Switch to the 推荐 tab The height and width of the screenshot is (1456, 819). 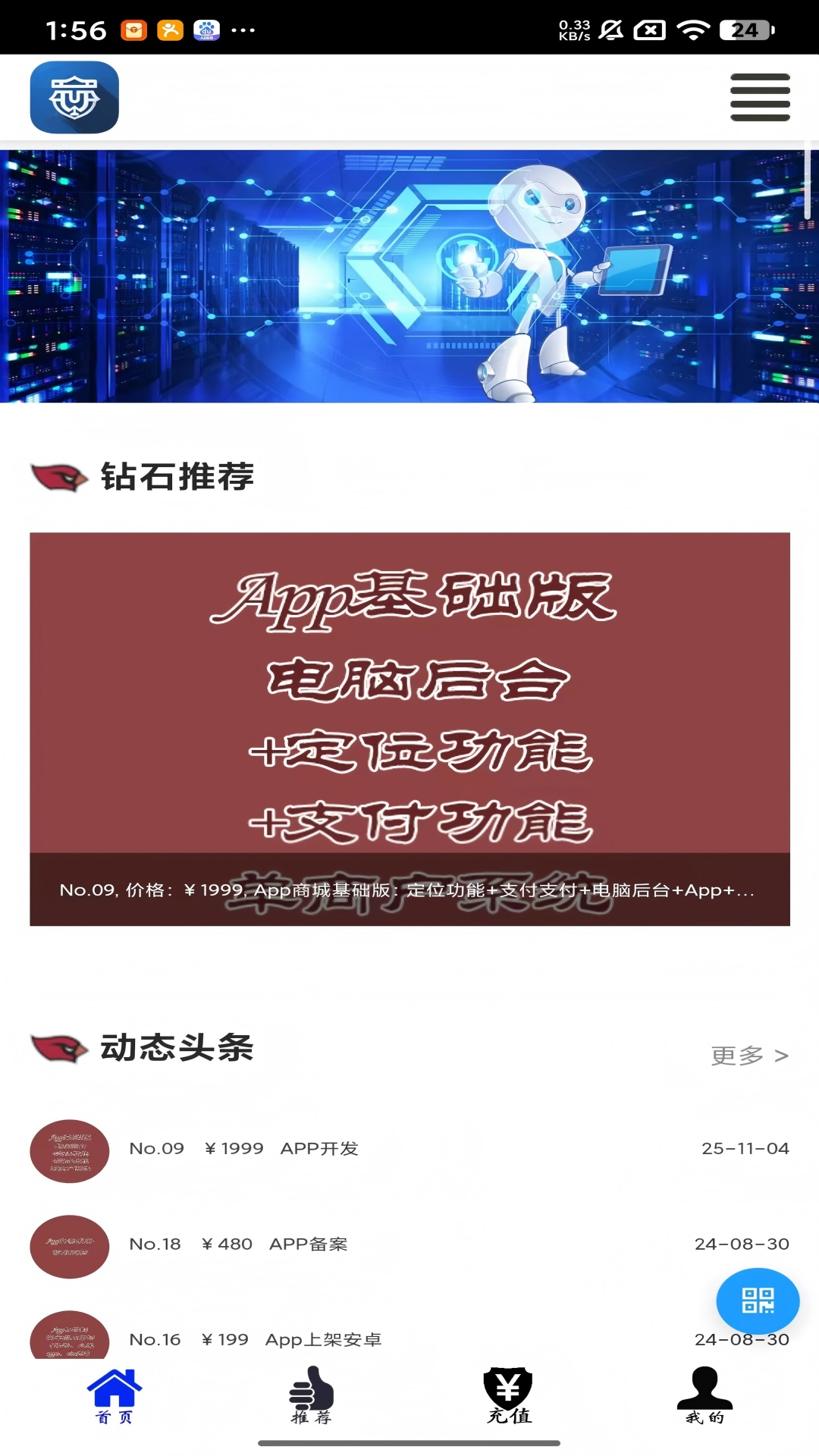pos(312,1395)
